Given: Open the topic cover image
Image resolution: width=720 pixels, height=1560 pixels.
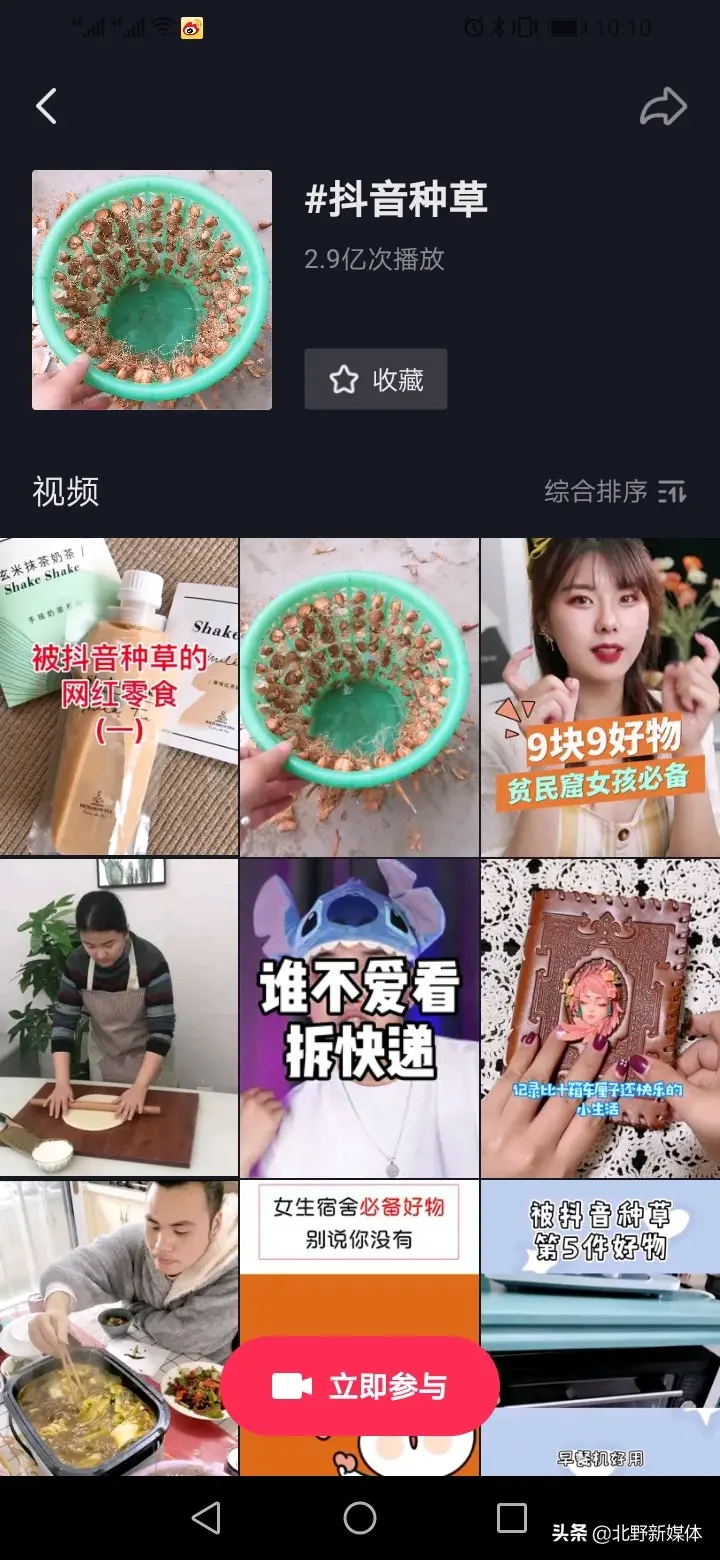Looking at the screenshot, I should 152,290.
